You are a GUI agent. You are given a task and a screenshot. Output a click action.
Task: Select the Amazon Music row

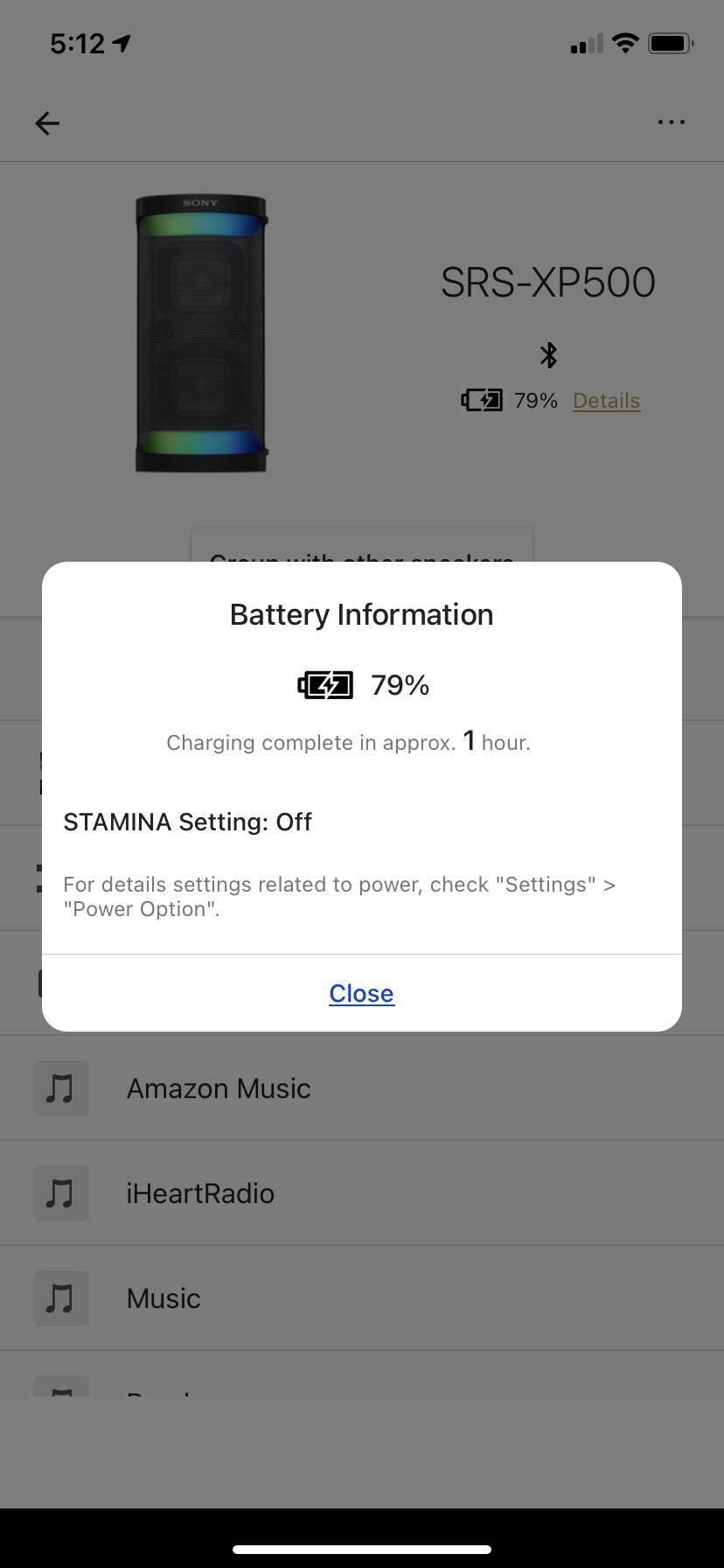click(x=219, y=1088)
